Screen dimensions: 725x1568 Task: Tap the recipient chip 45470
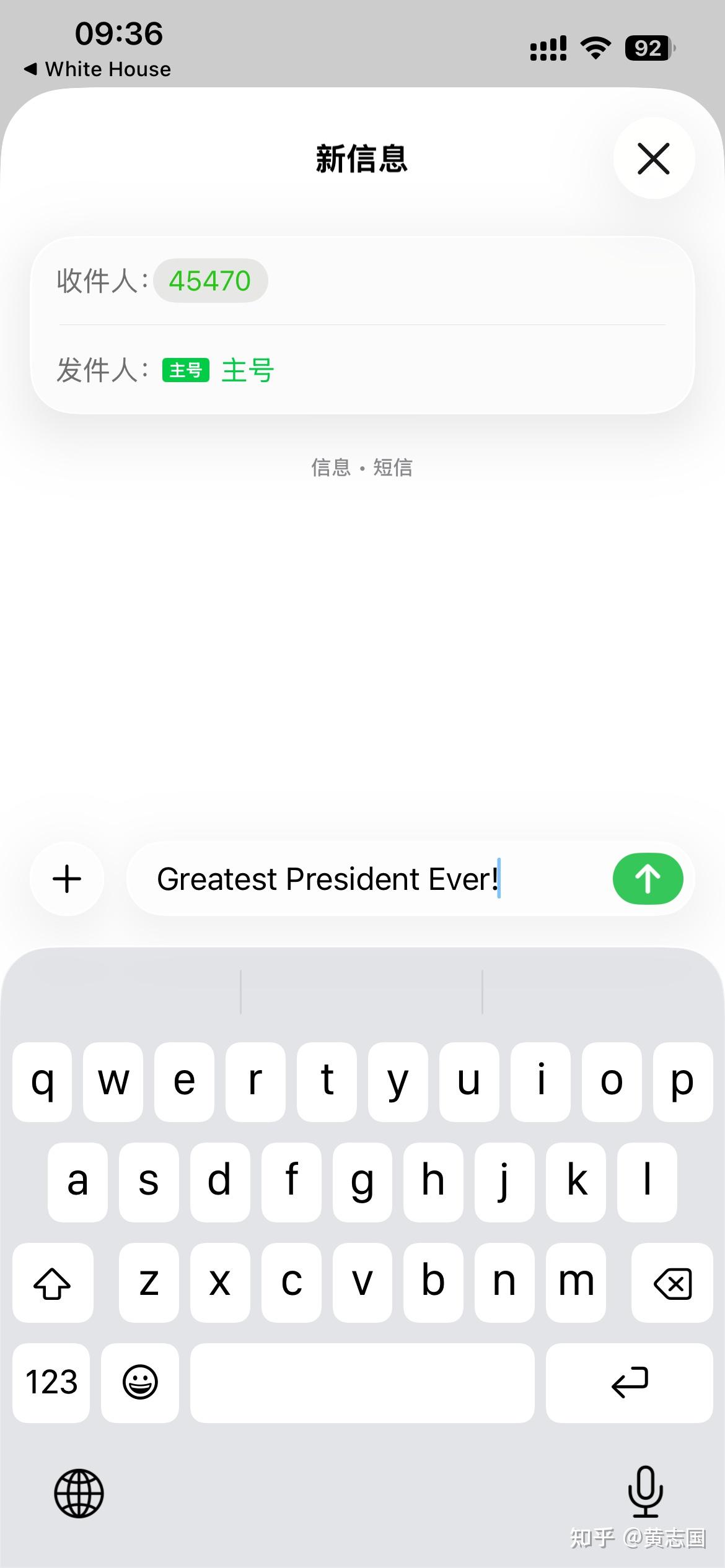point(210,281)
